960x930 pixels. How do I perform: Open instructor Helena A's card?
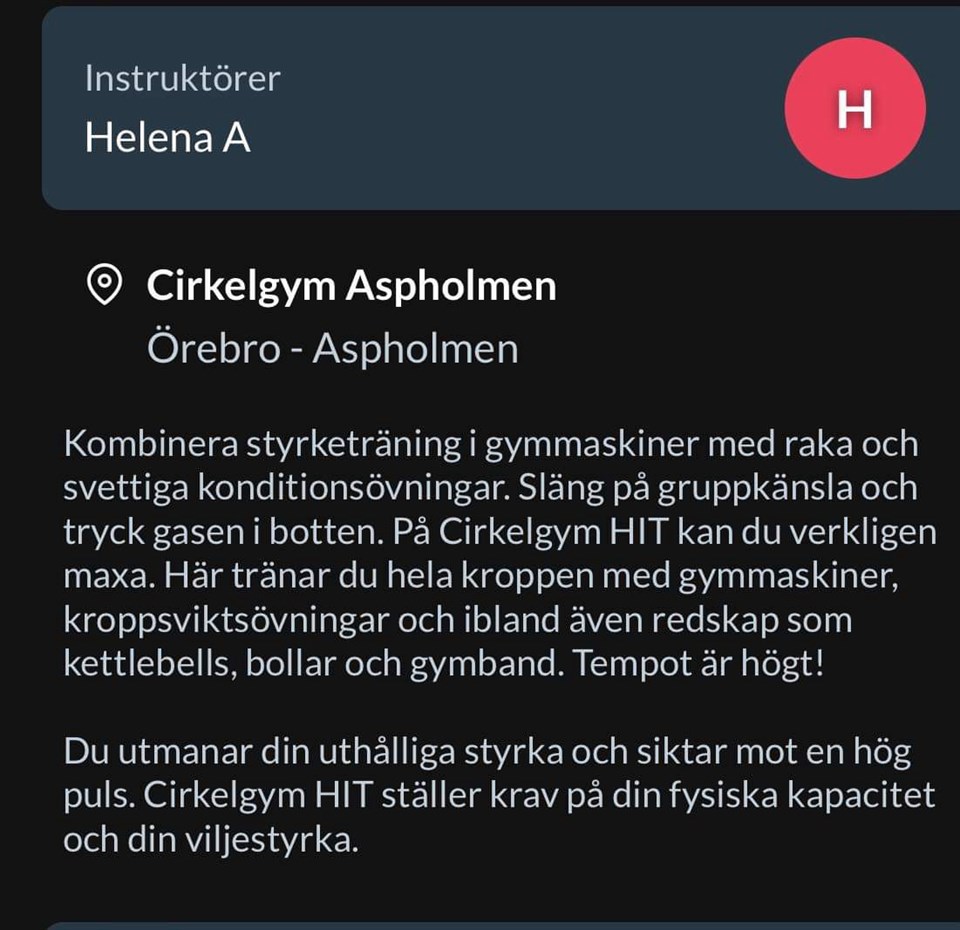pos(400,108)
